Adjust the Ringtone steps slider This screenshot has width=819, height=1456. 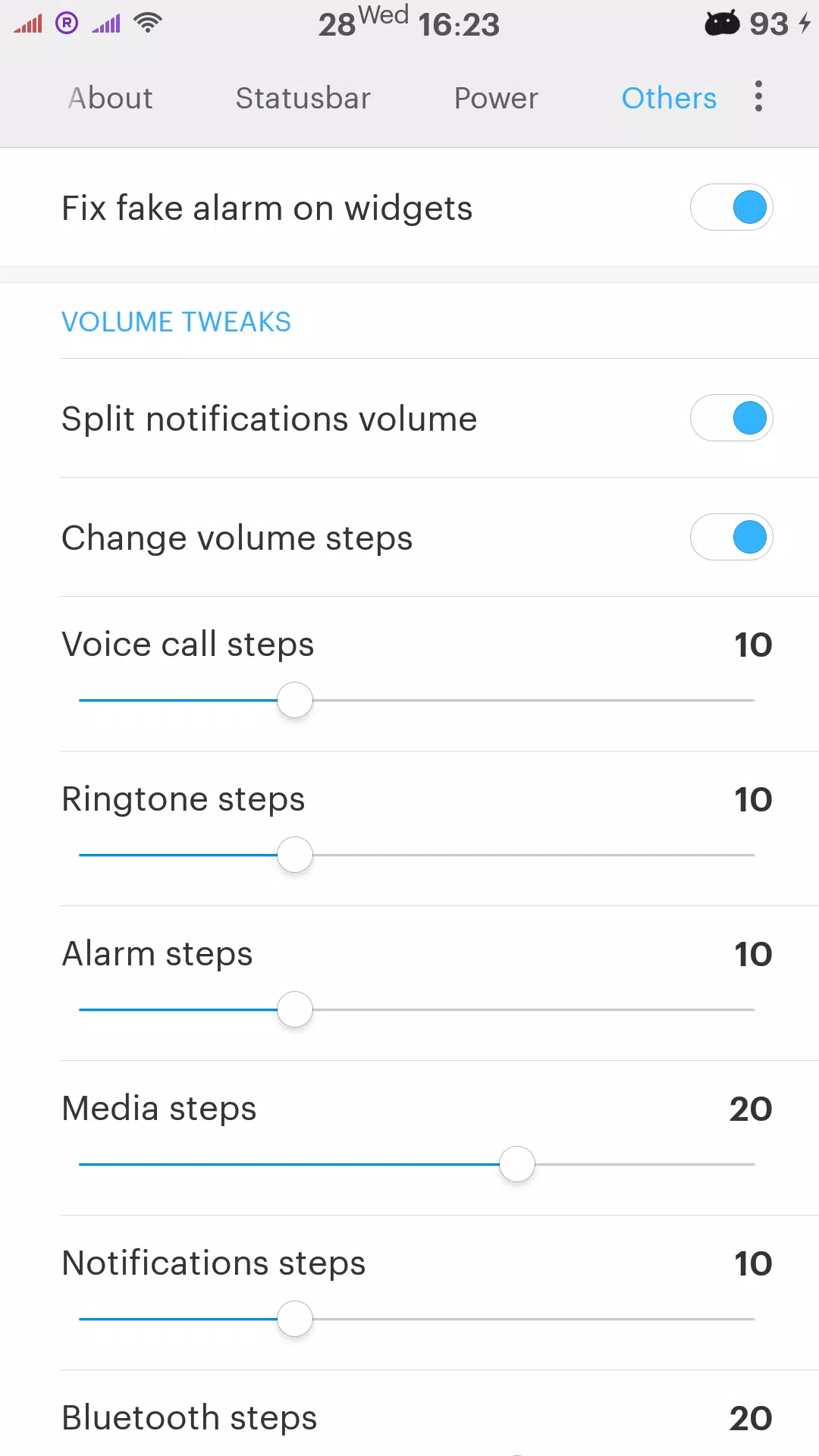416,855
